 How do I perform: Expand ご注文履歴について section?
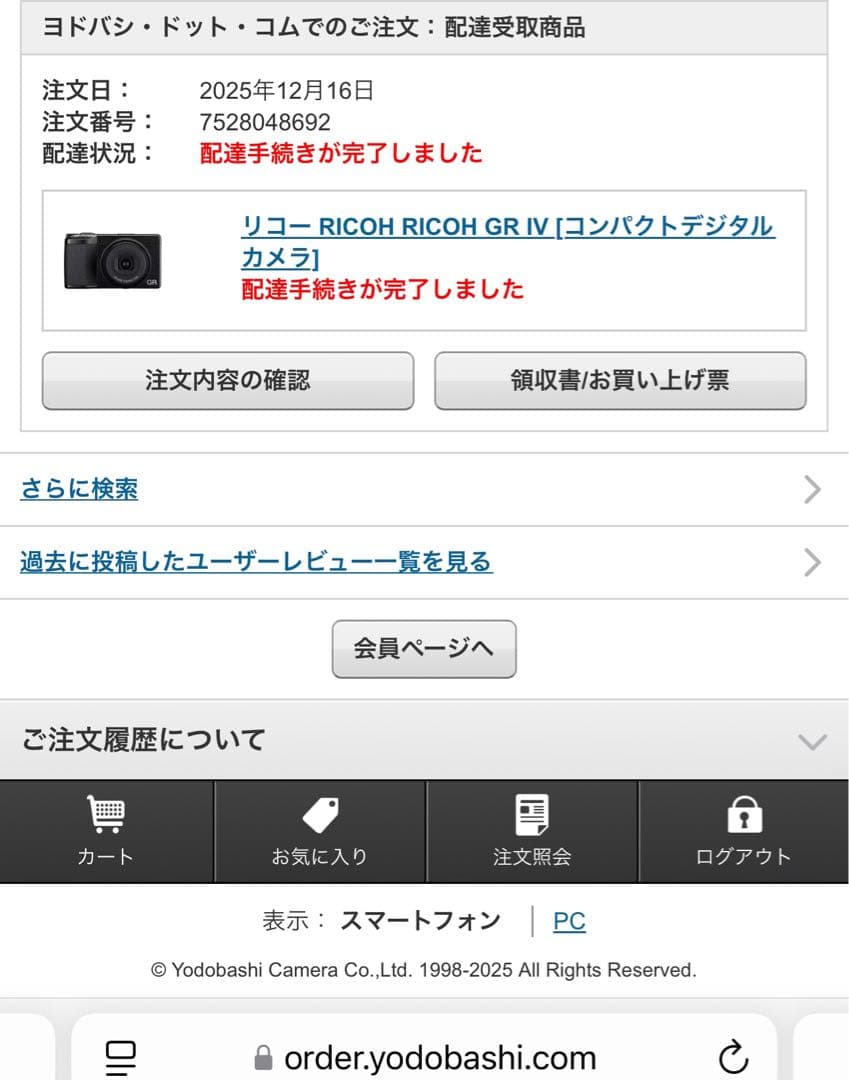coord(424,740)
